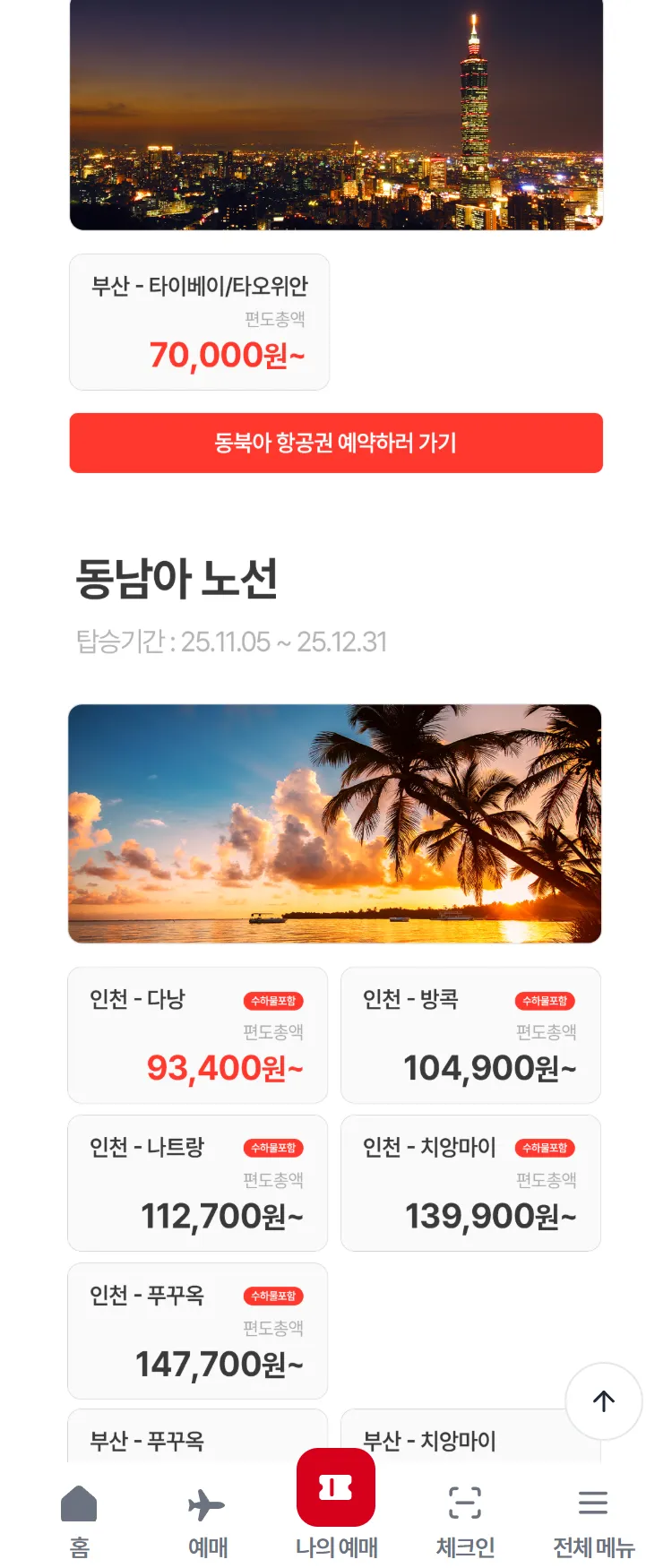Select the 부산 - 푸꾸옥 fare card
The width and height of the screenshot is (672, 1568).
(x=197, y=1438)
